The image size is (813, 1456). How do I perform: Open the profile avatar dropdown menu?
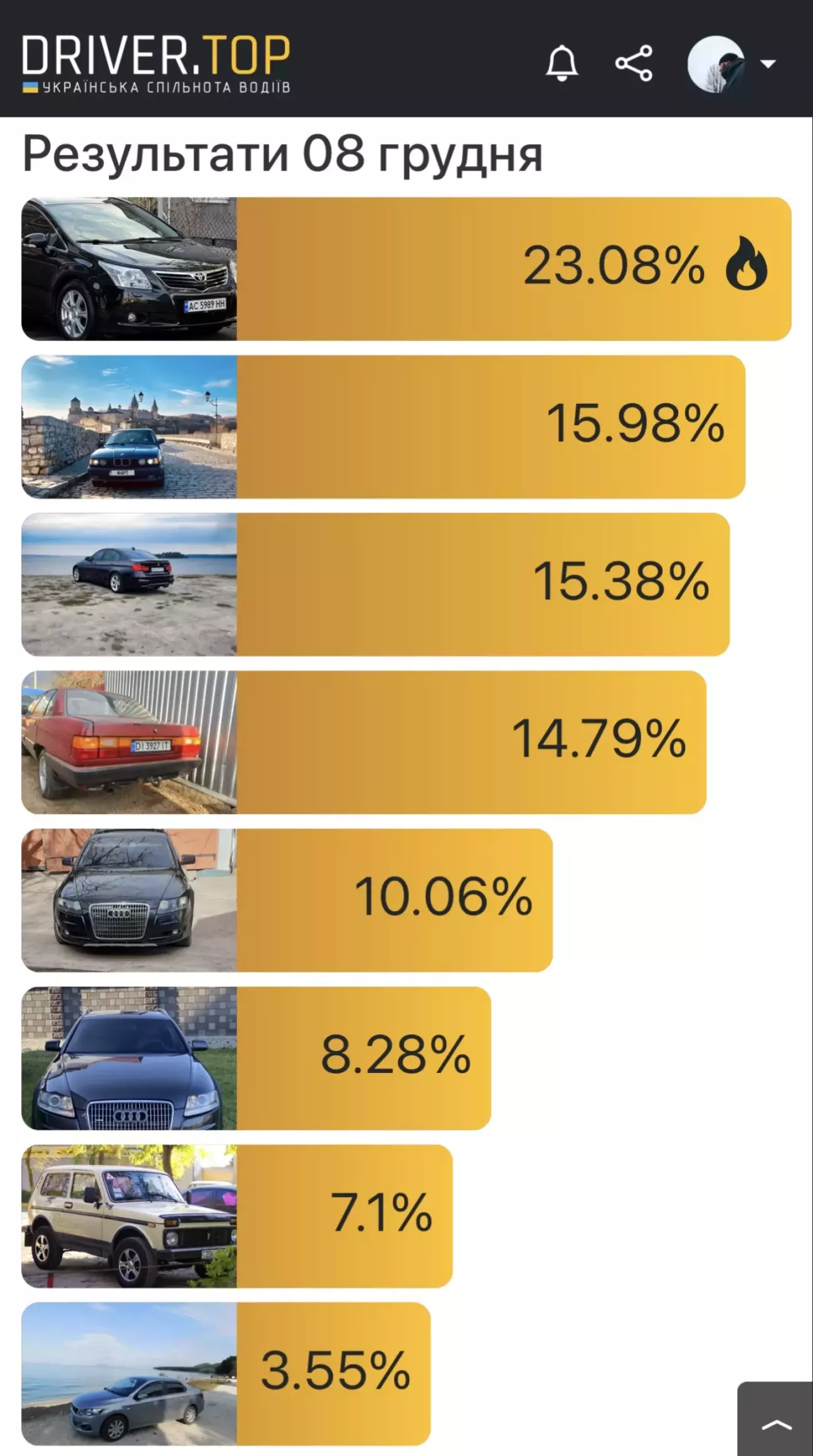[x=731, y=63]
